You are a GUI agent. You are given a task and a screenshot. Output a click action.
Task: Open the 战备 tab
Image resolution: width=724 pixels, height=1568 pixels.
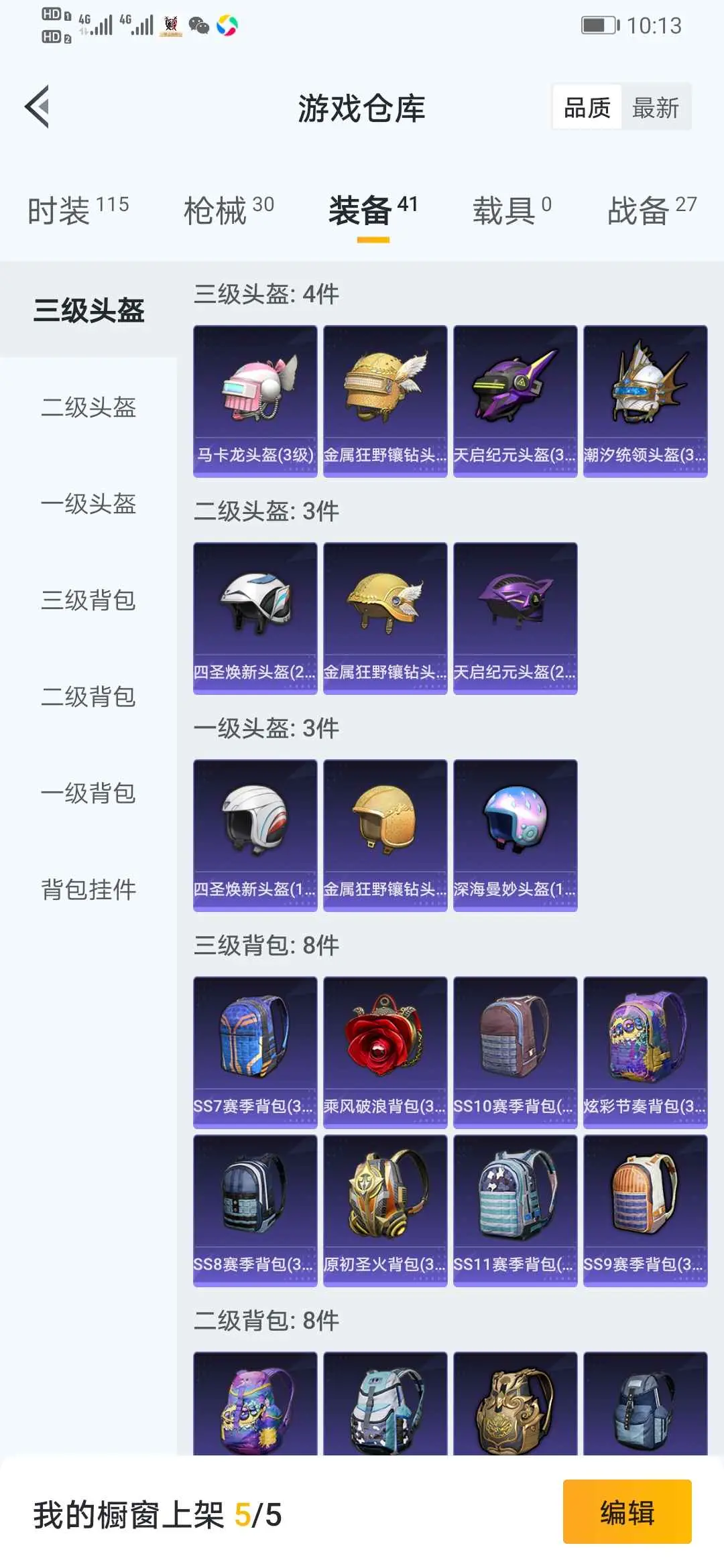click(x=652, y=210)
